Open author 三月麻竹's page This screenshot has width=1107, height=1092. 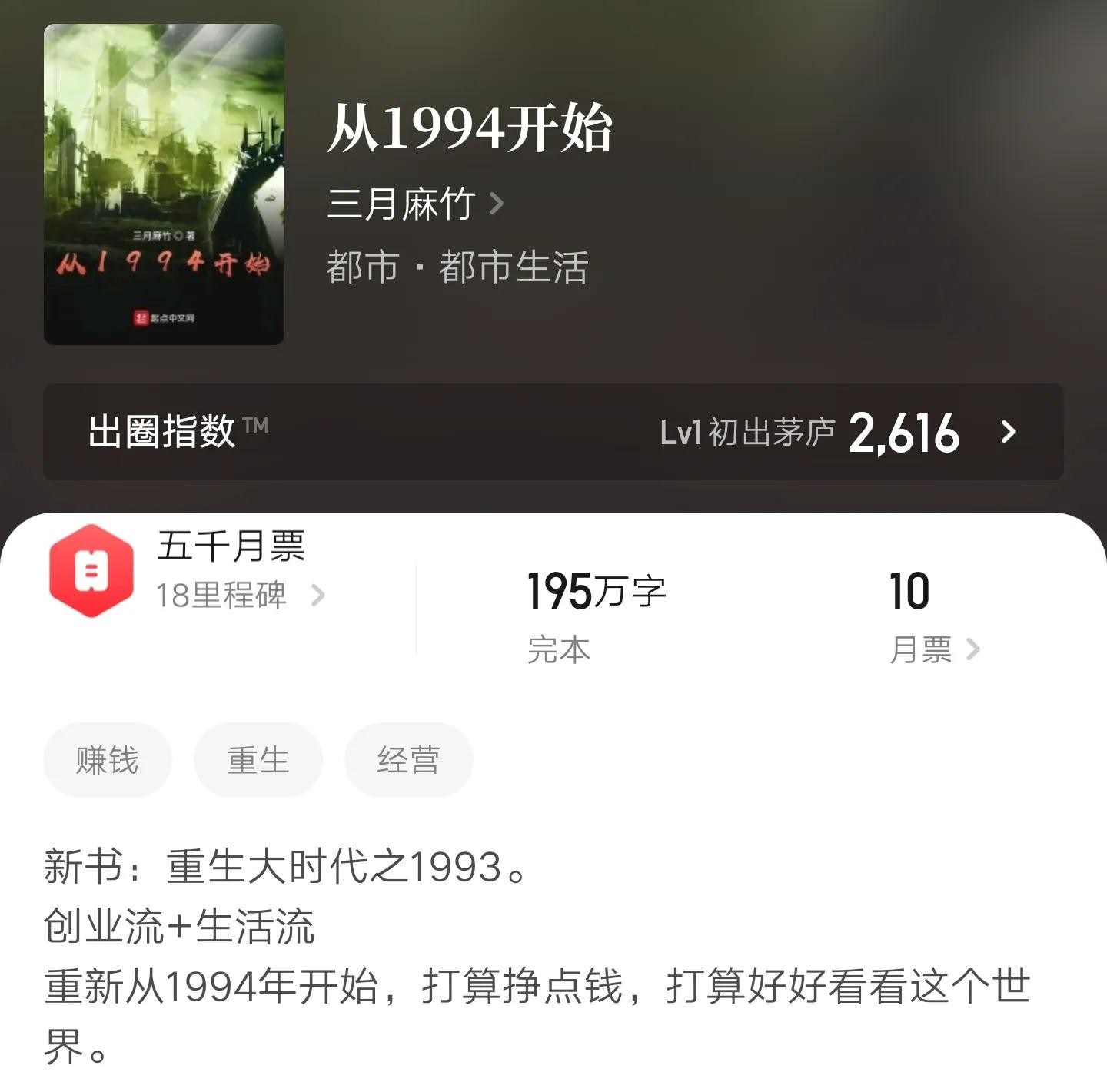415,204
